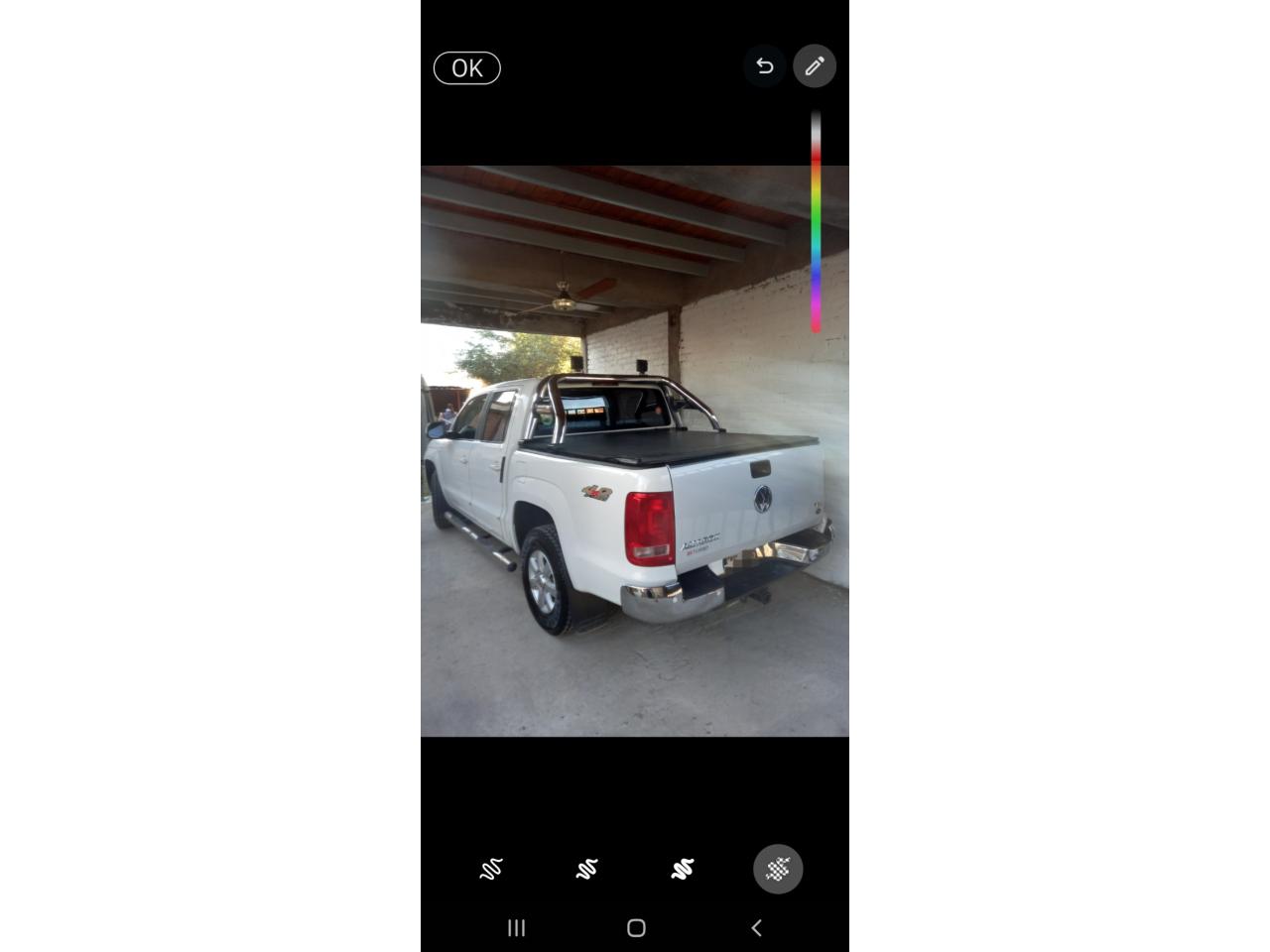
Task: Go back with the system back button
Action: coord(756,928)
